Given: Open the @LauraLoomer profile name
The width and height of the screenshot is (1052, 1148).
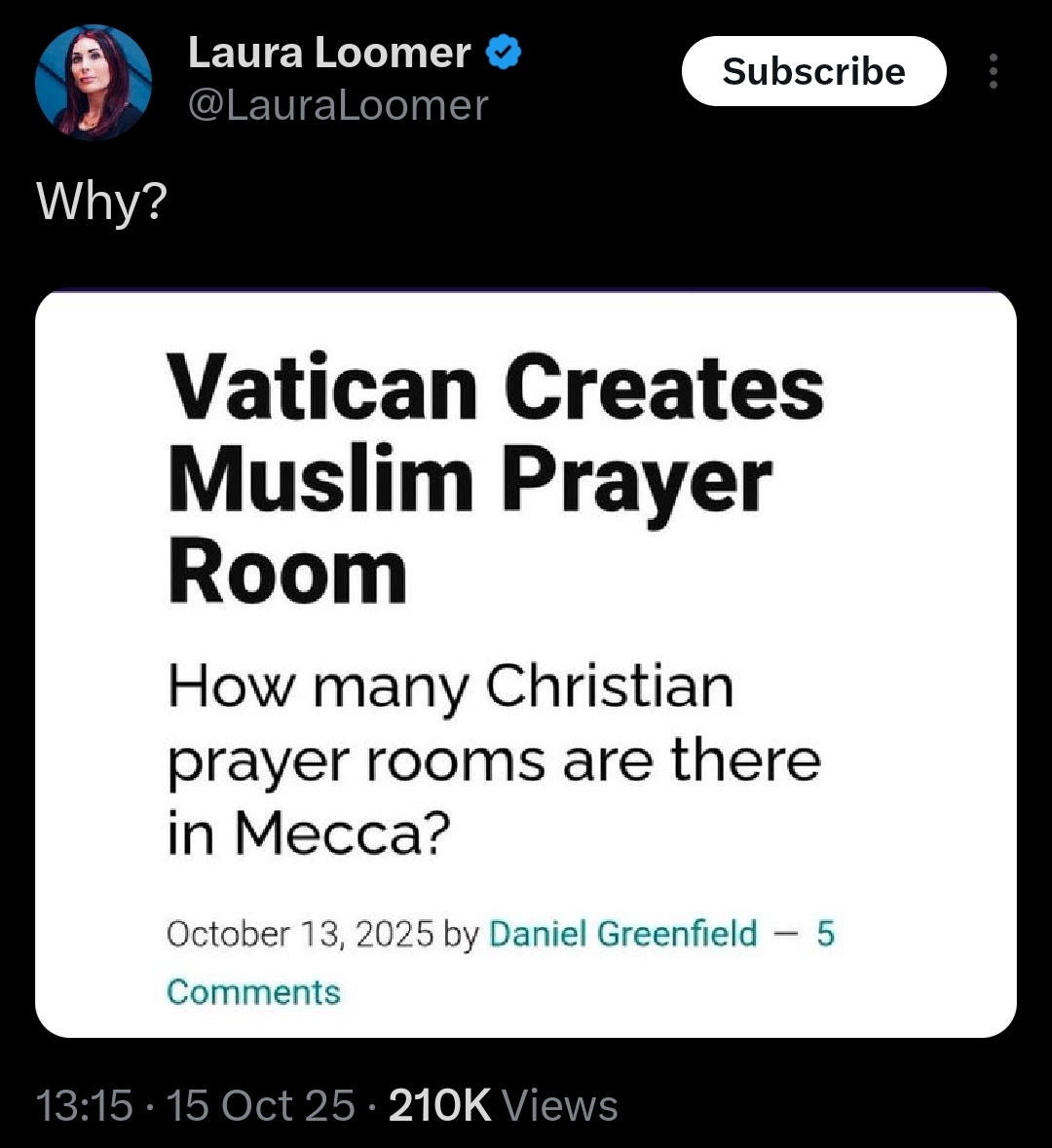Looking at the screenshot, I should (x=337, y=105).
